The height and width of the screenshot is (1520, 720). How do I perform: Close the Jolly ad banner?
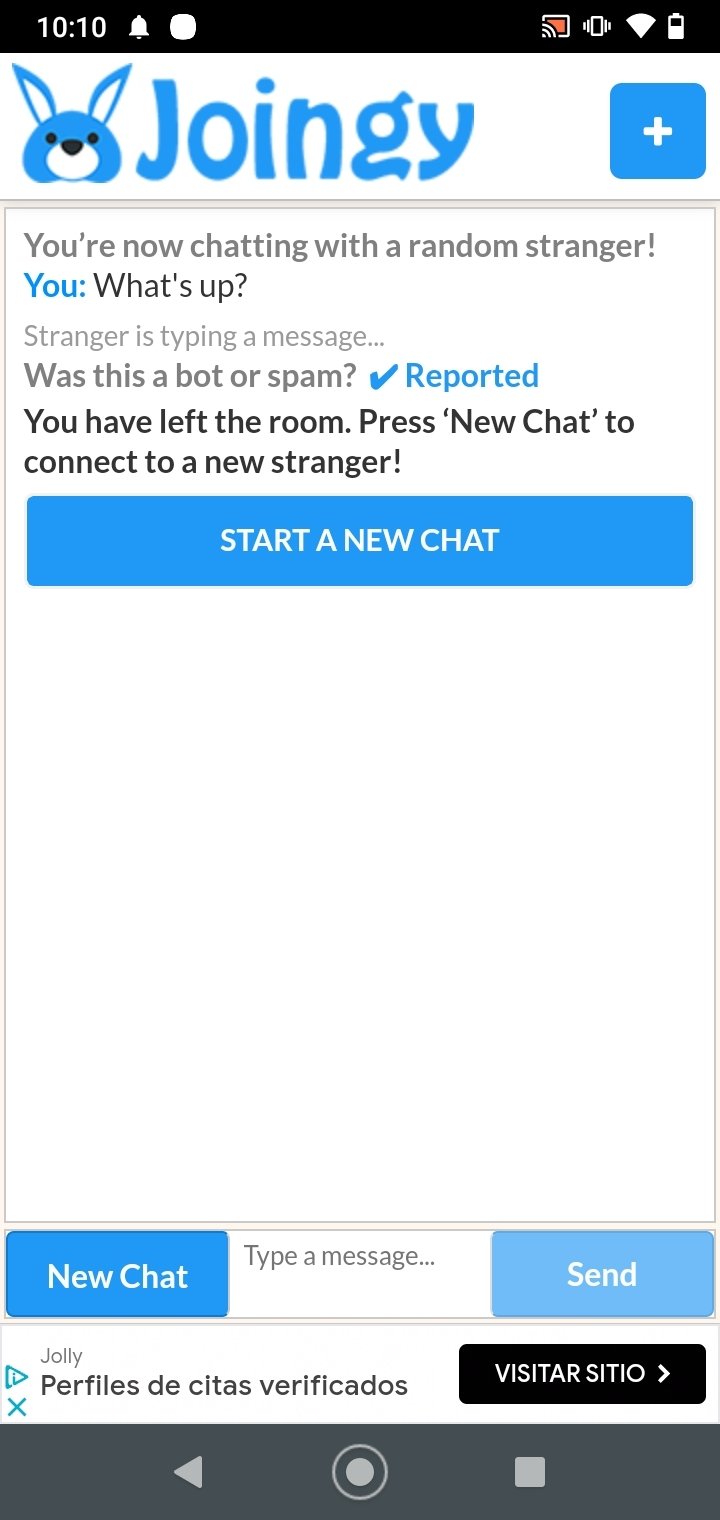point(17,1406)
